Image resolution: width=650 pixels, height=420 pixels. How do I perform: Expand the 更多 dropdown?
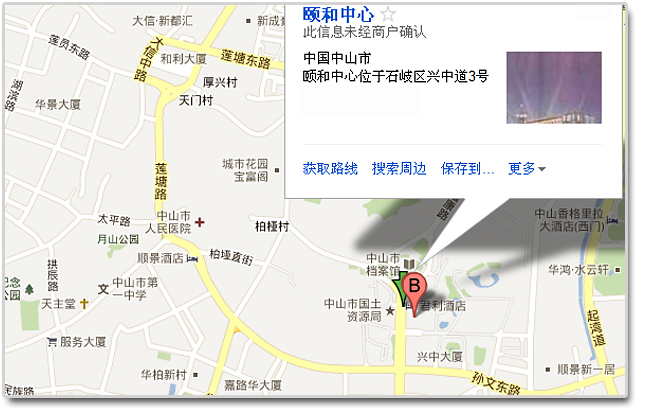[x=526, y=169]
